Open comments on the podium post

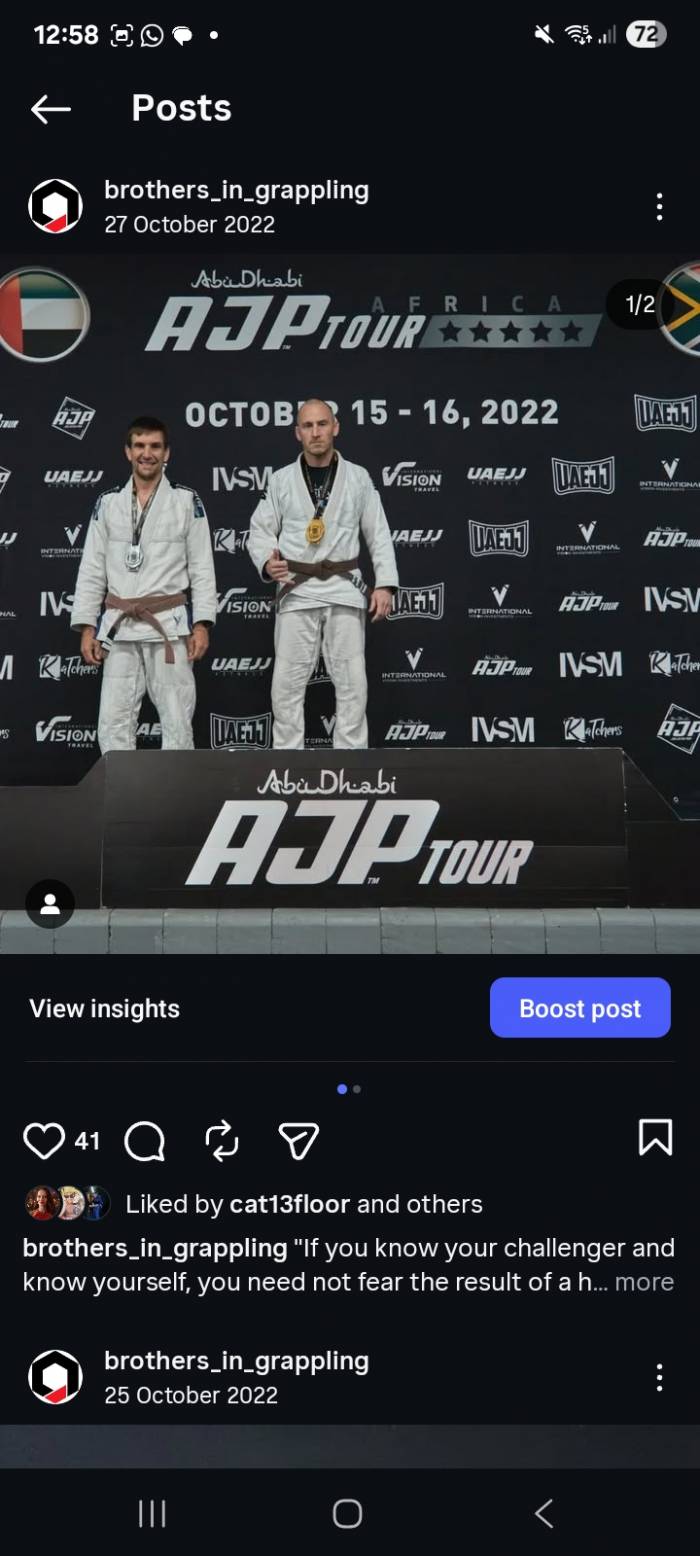point(145,1140)
